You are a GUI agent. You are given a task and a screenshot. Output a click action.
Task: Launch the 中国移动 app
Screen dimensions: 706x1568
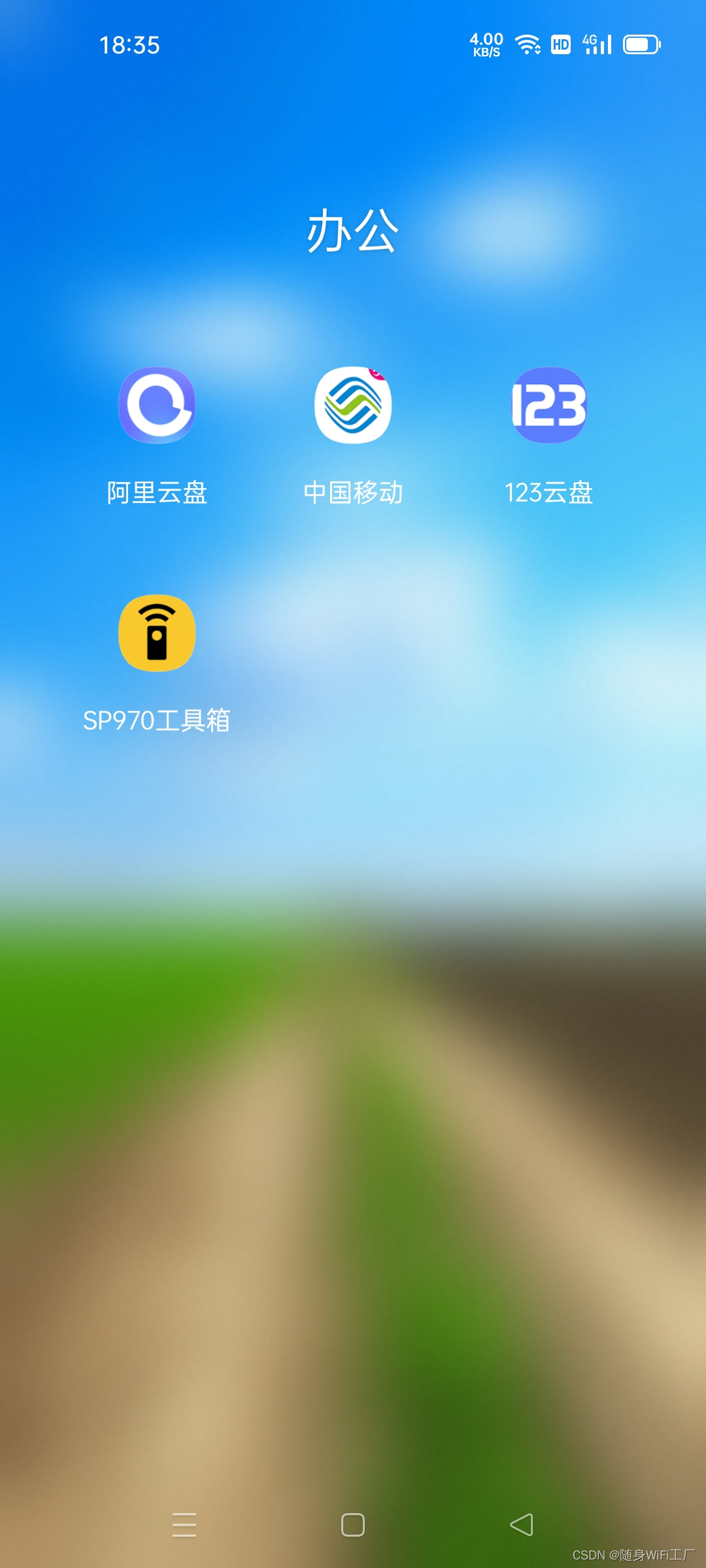point(353,405)
